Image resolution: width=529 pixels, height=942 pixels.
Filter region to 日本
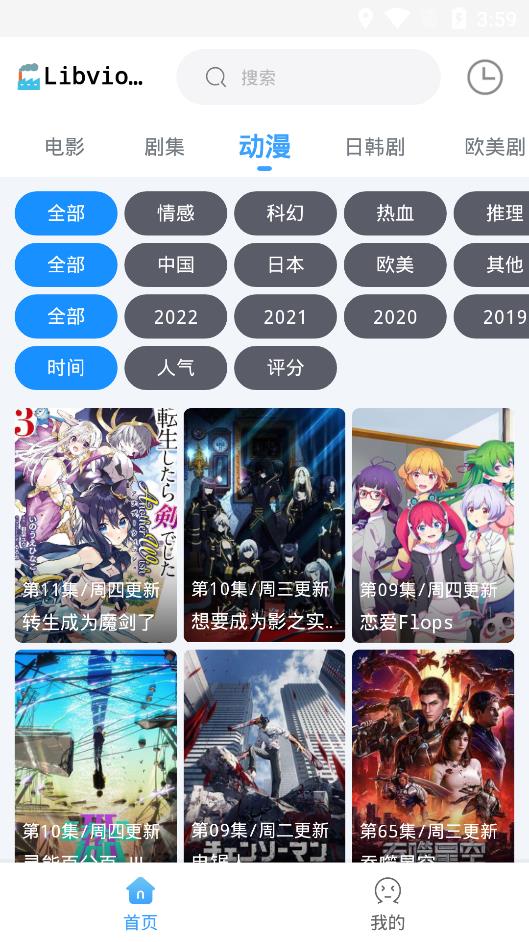285,265
